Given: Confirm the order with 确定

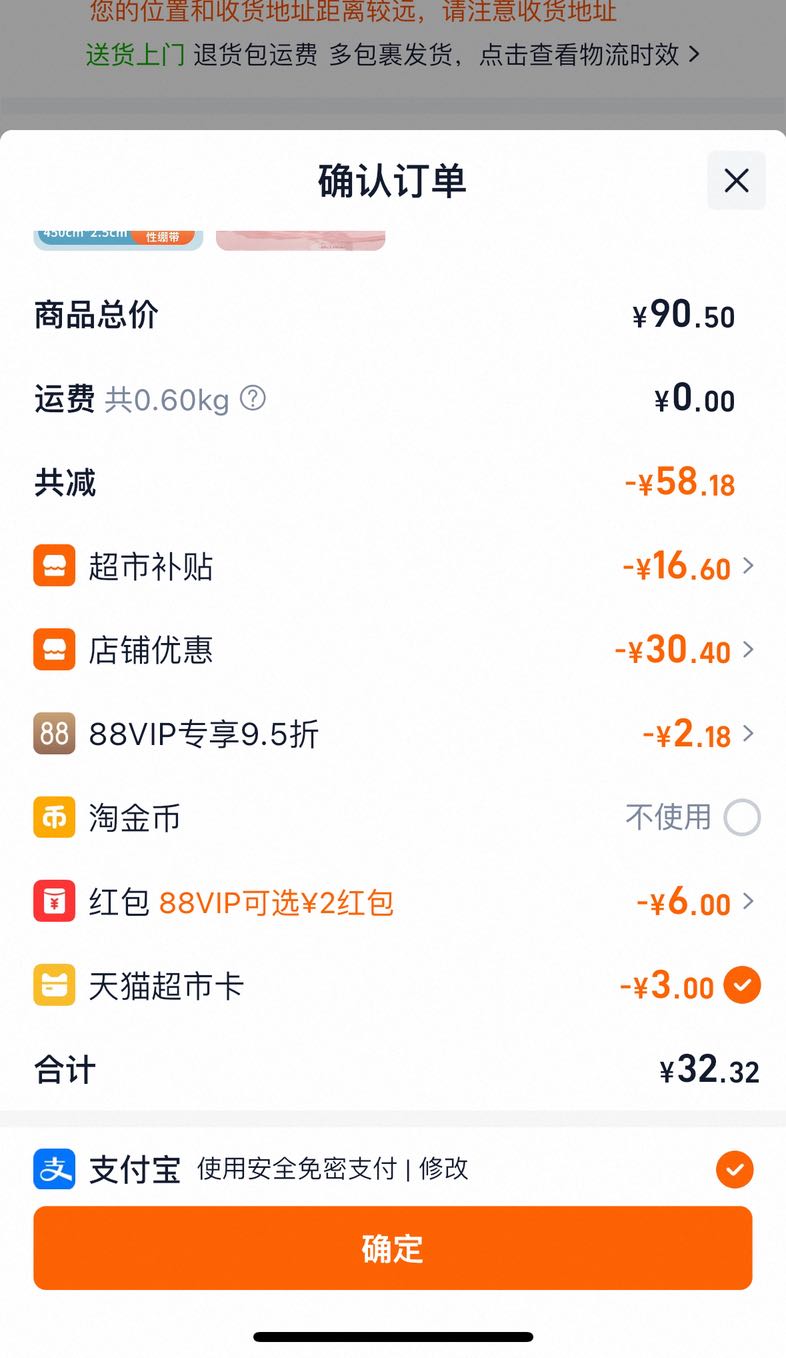Looking at the screenshot, I should click(393, 1248).
